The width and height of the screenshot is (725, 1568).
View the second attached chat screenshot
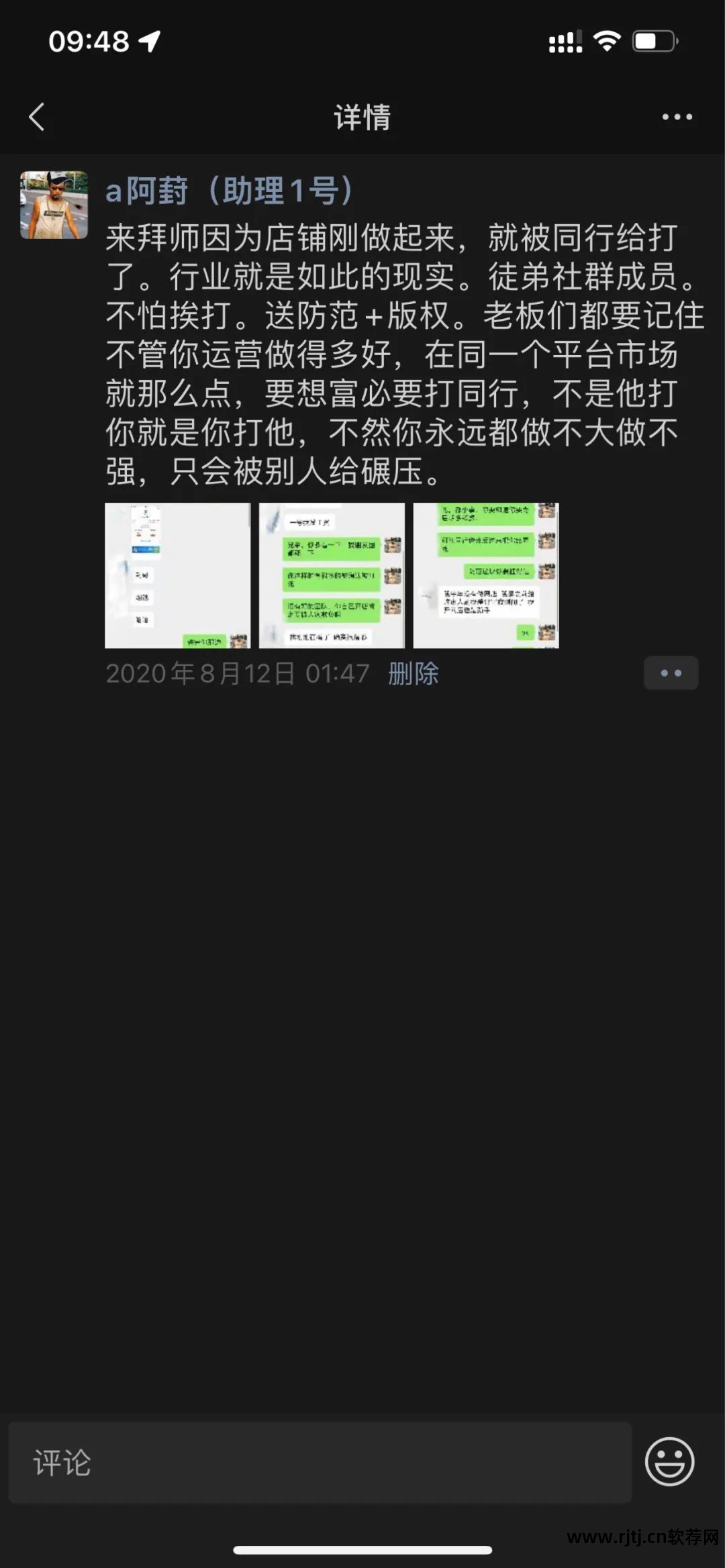click(332, 575)
